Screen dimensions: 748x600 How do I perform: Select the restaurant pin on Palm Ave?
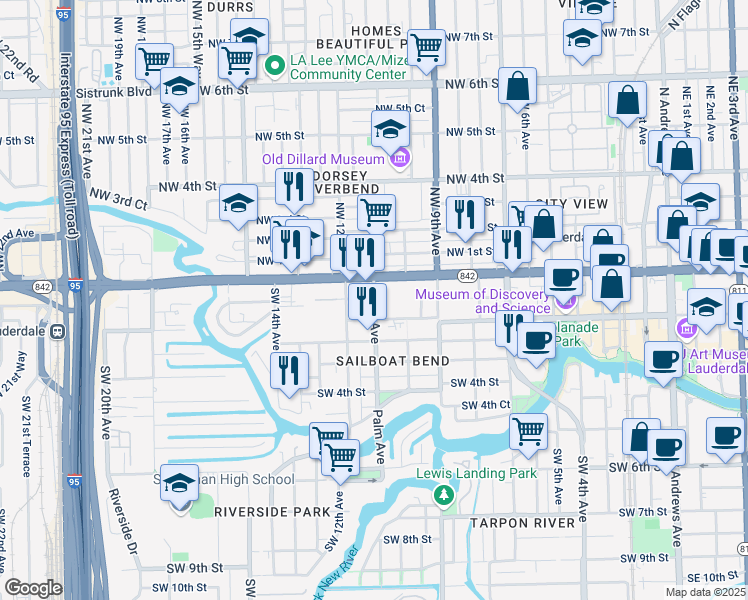(367, 300)
